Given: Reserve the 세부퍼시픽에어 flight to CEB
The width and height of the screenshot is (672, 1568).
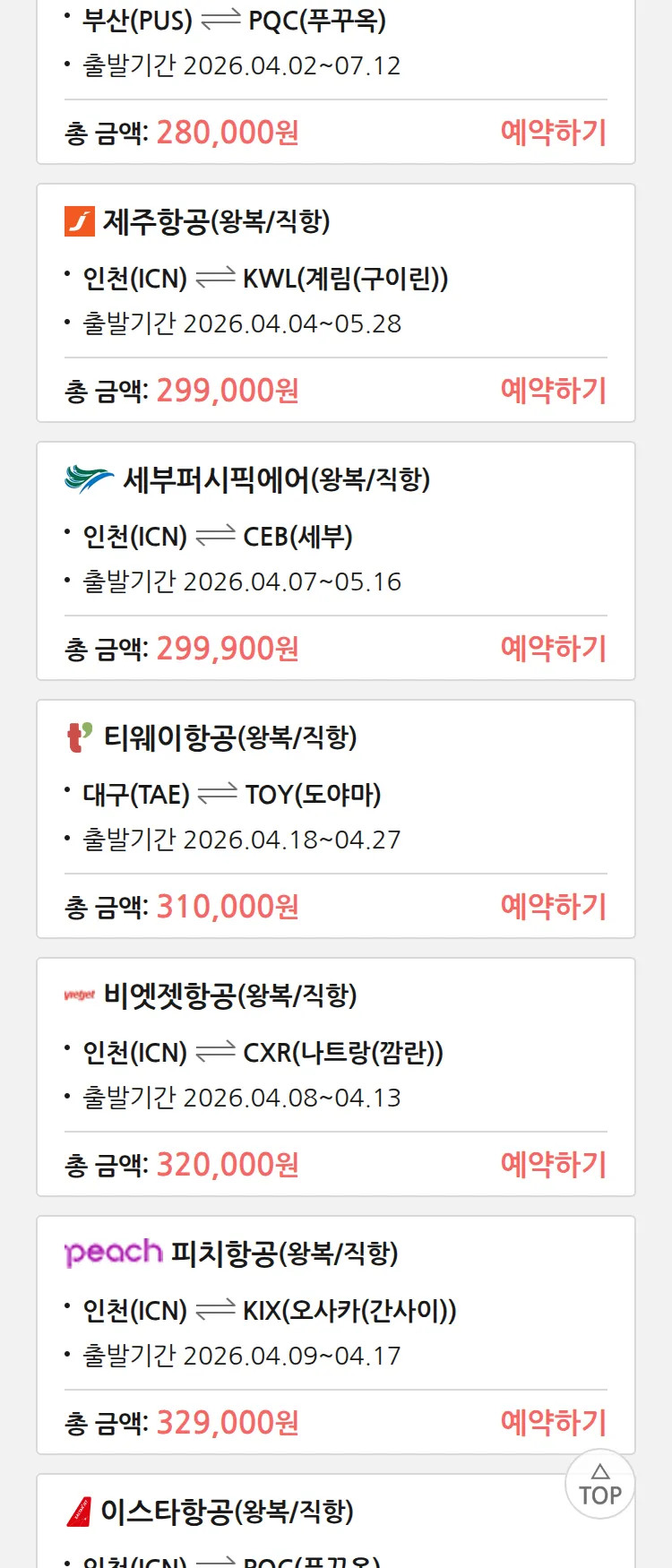Looking at the screenshot, I should (553, 649).
